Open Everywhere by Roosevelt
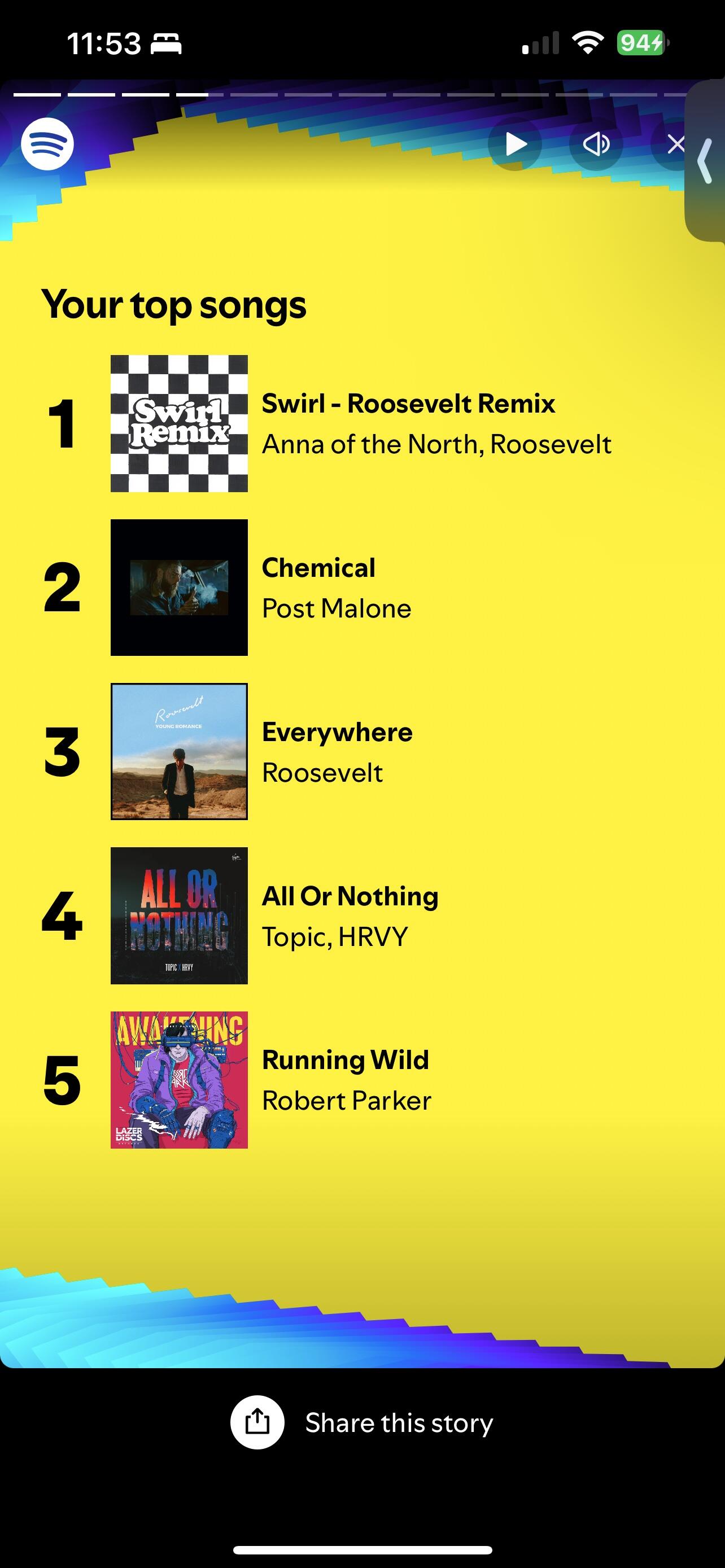 pyautogui.click(x=337, y=733)
